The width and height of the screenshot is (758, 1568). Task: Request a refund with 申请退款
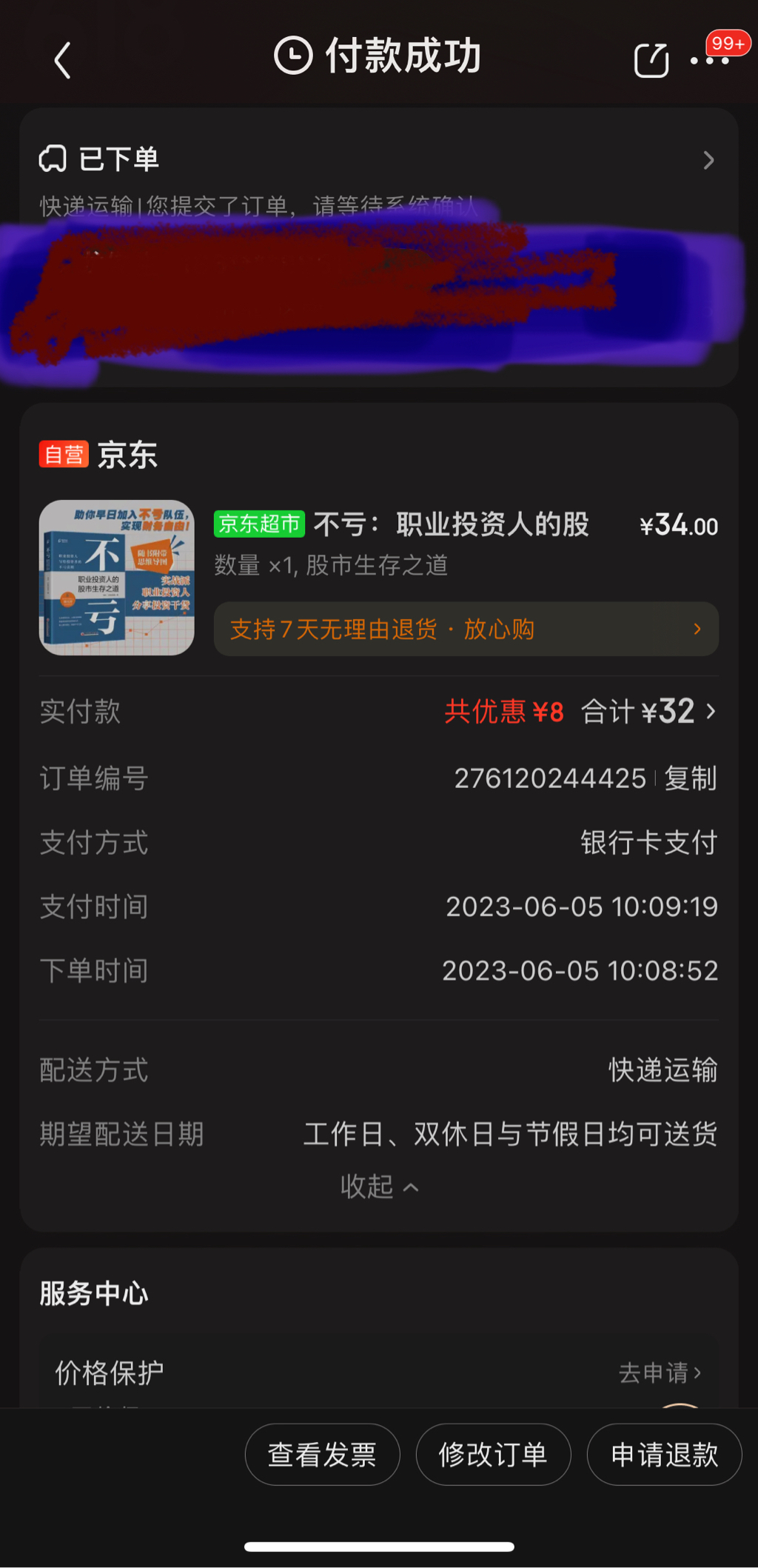664,1455
